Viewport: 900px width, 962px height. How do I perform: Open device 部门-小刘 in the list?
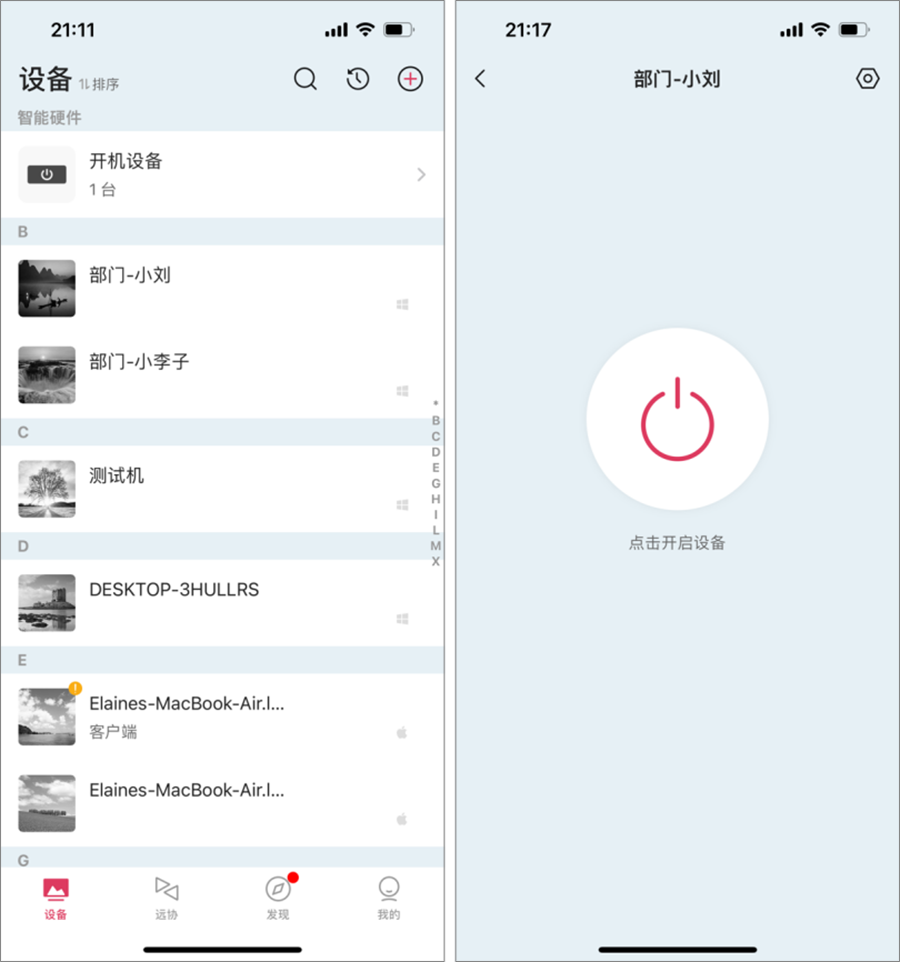[x=222, y=288]
